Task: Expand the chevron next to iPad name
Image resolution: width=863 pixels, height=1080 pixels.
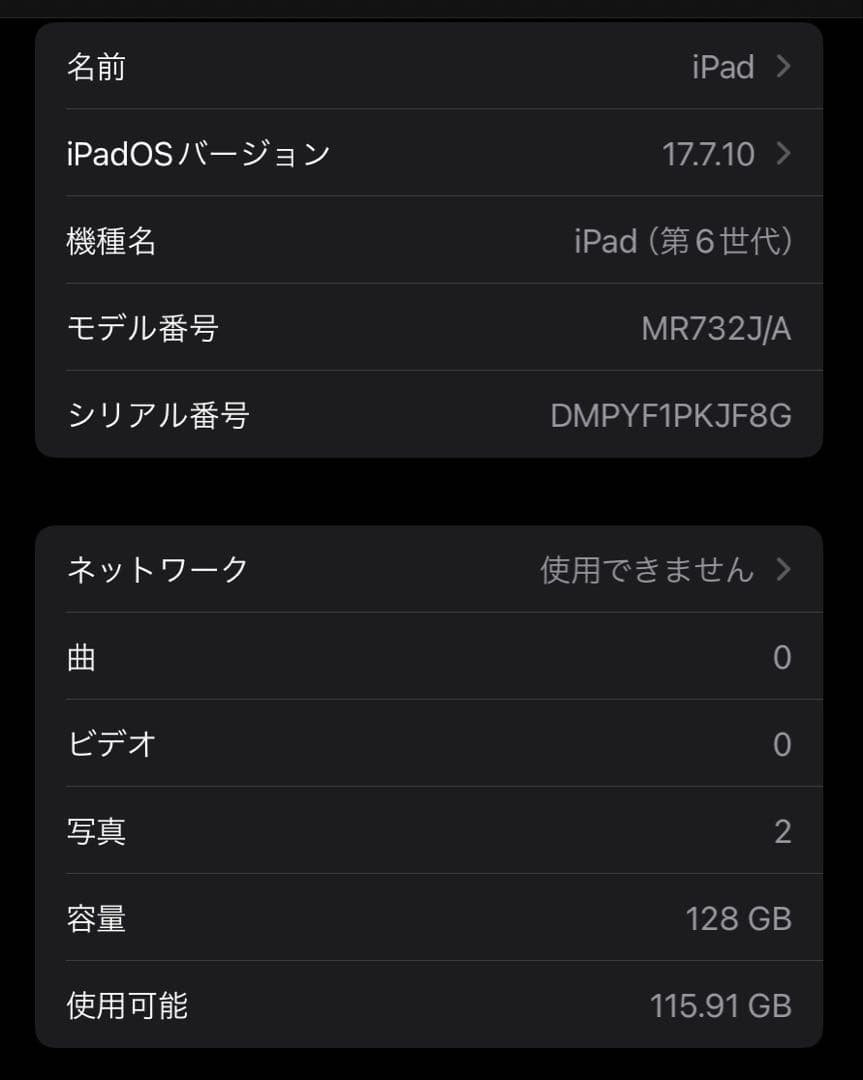Action: pos(786,67)
